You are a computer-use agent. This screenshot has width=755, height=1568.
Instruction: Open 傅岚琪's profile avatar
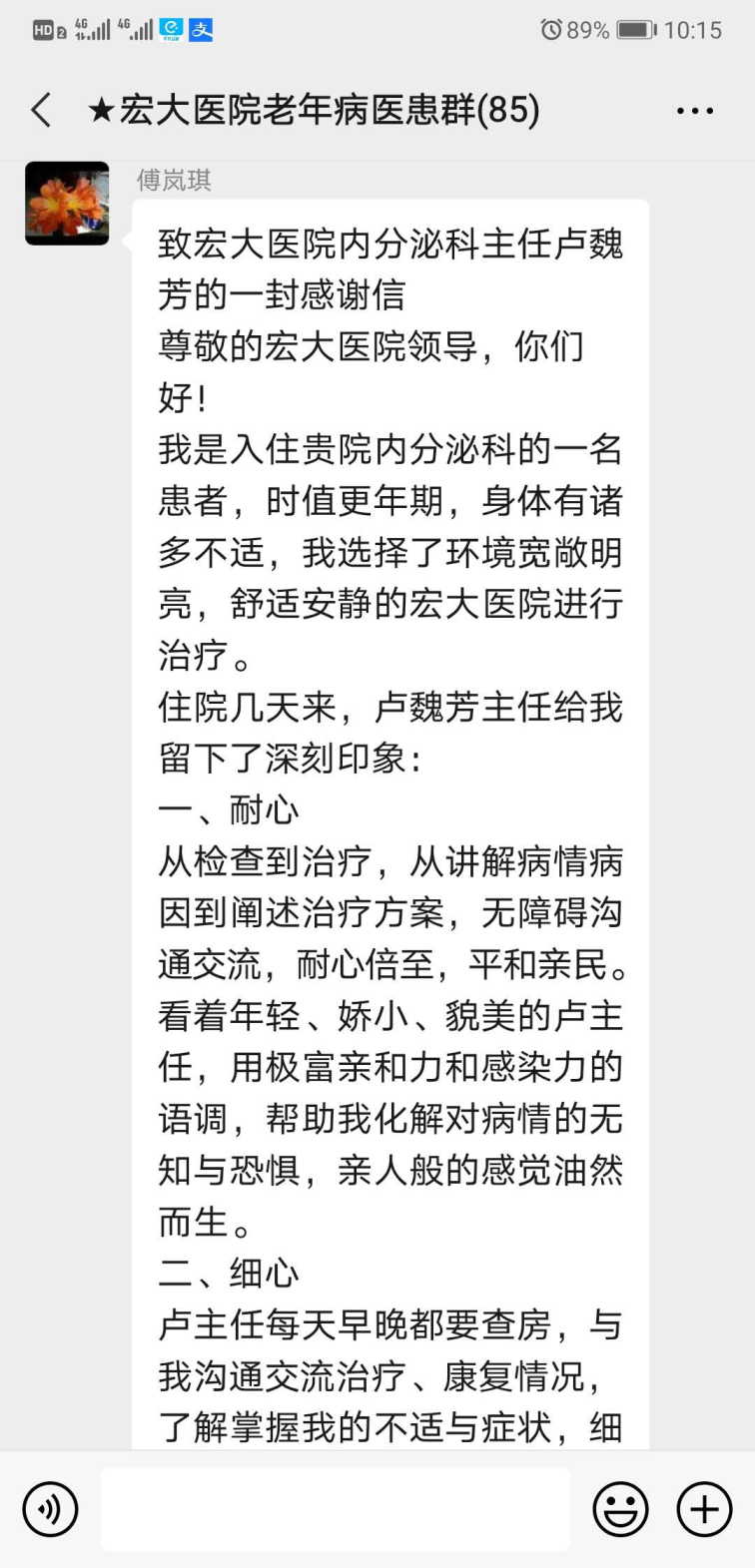coord(67,204)
